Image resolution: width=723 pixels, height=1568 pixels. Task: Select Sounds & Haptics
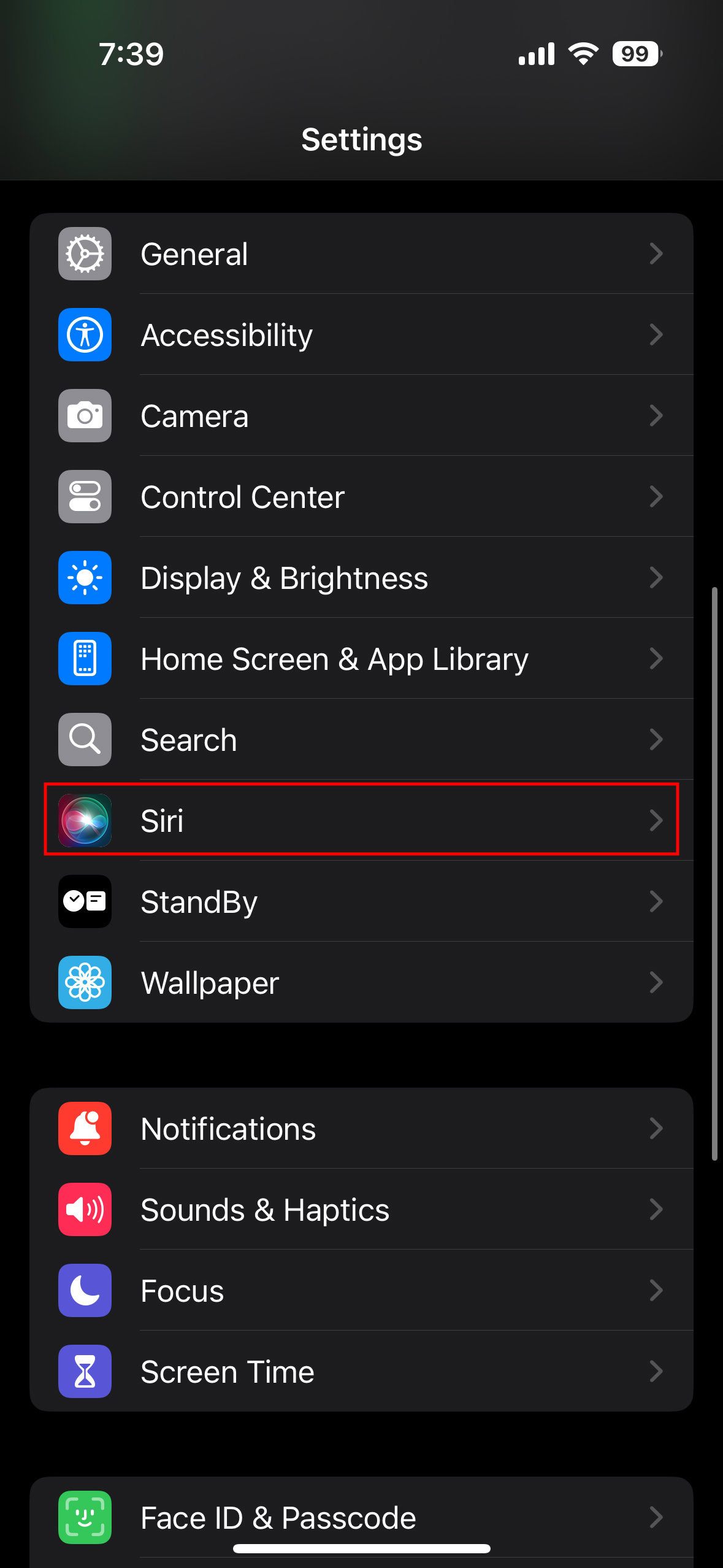(361, 1209)
